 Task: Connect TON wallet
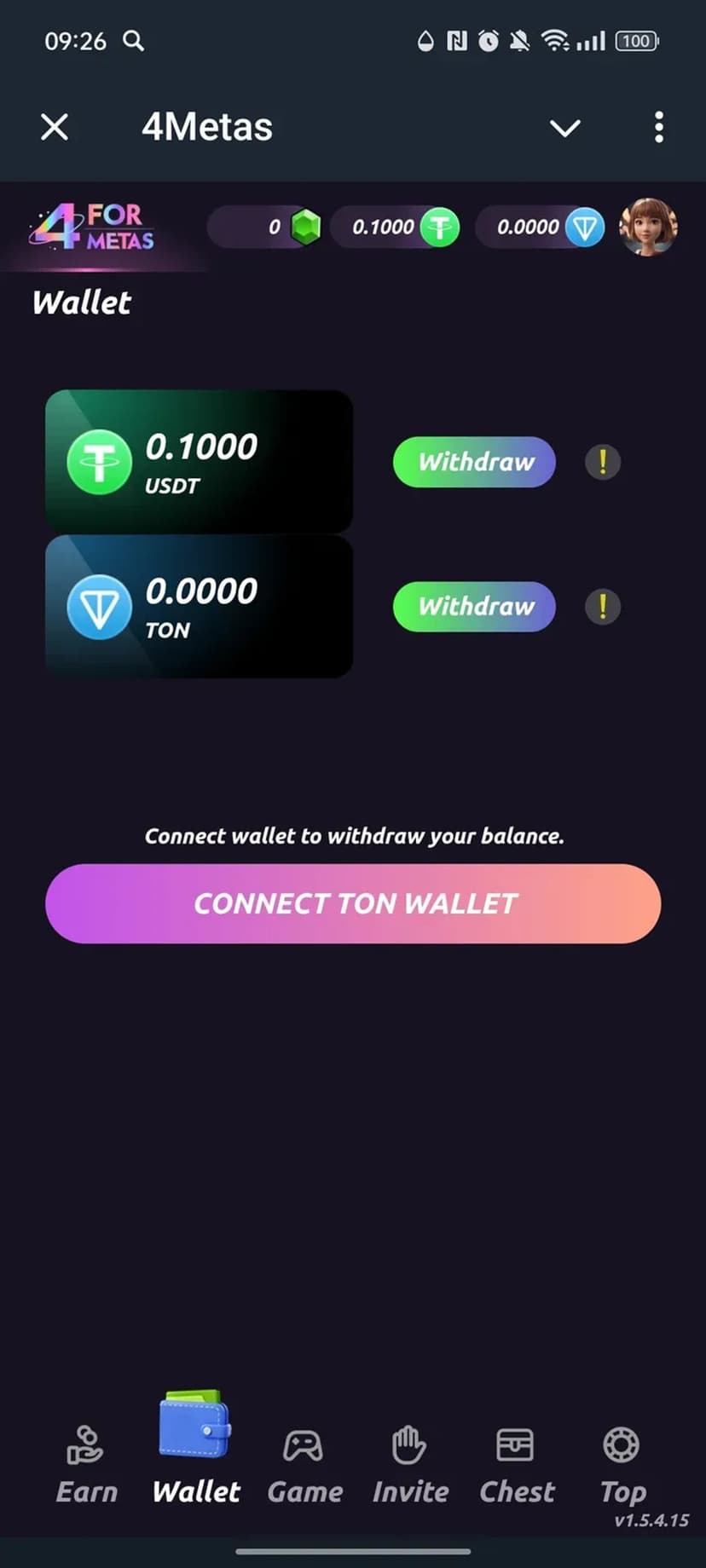tap(353, 903)
